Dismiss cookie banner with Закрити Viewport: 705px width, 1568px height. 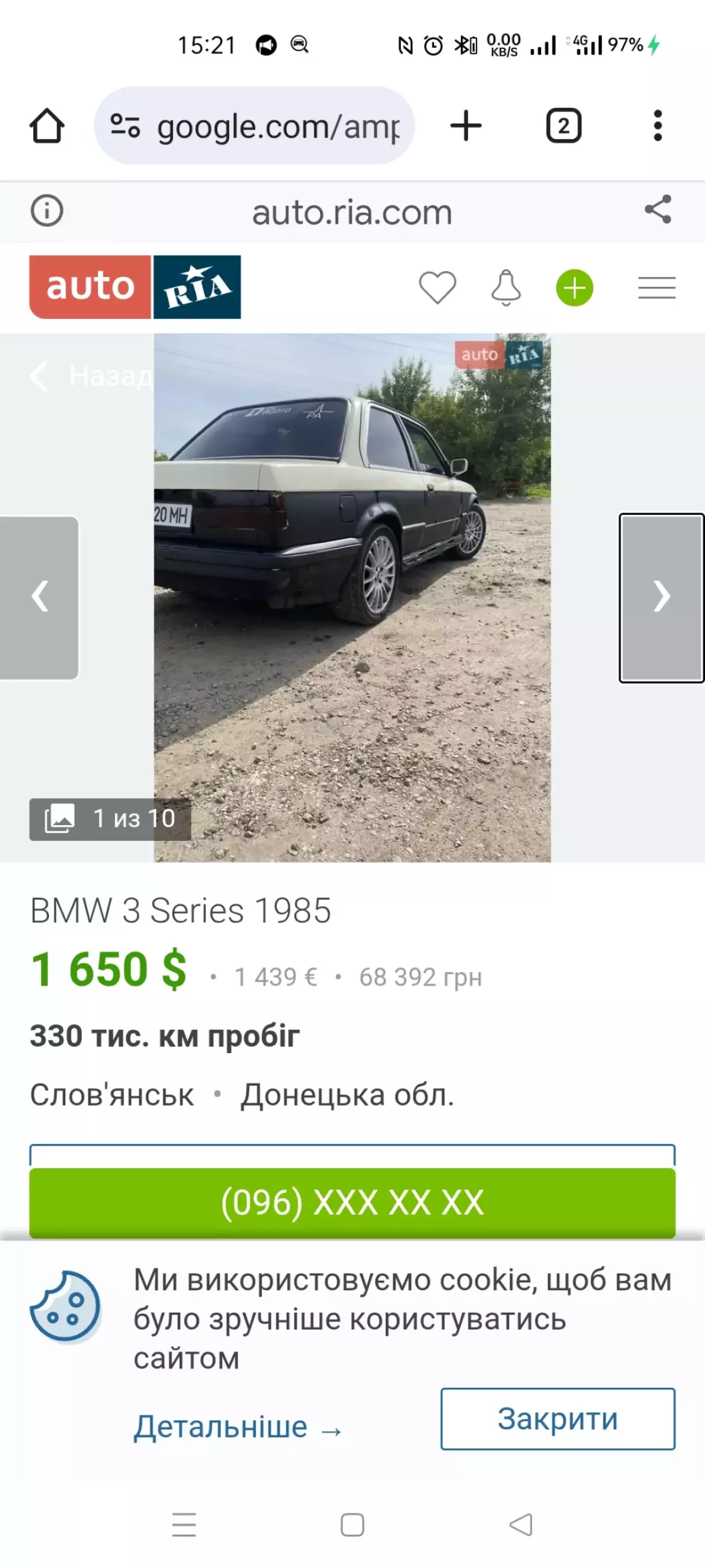click(x=558, y=1419)
